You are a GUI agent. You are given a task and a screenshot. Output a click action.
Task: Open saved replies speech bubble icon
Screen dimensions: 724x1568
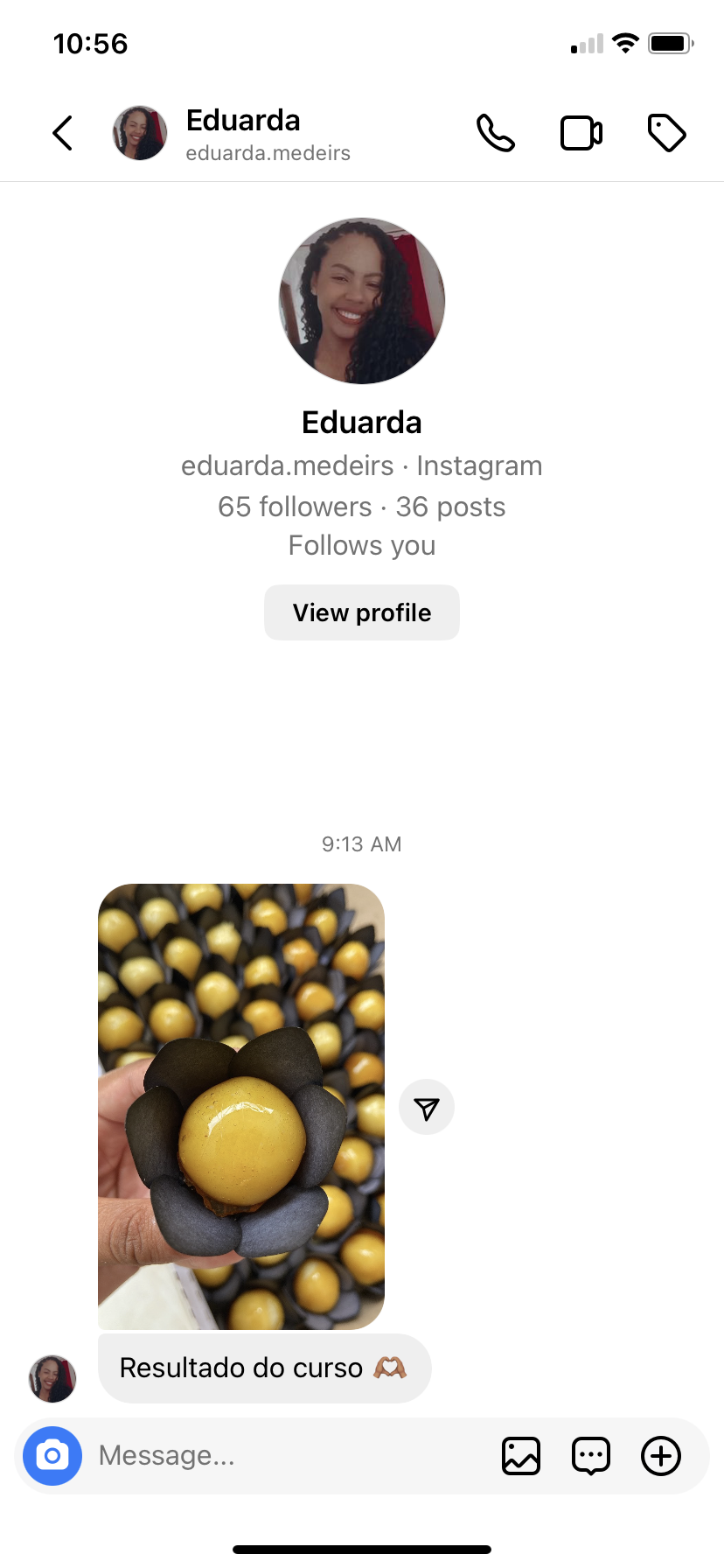click(591, 1456)
